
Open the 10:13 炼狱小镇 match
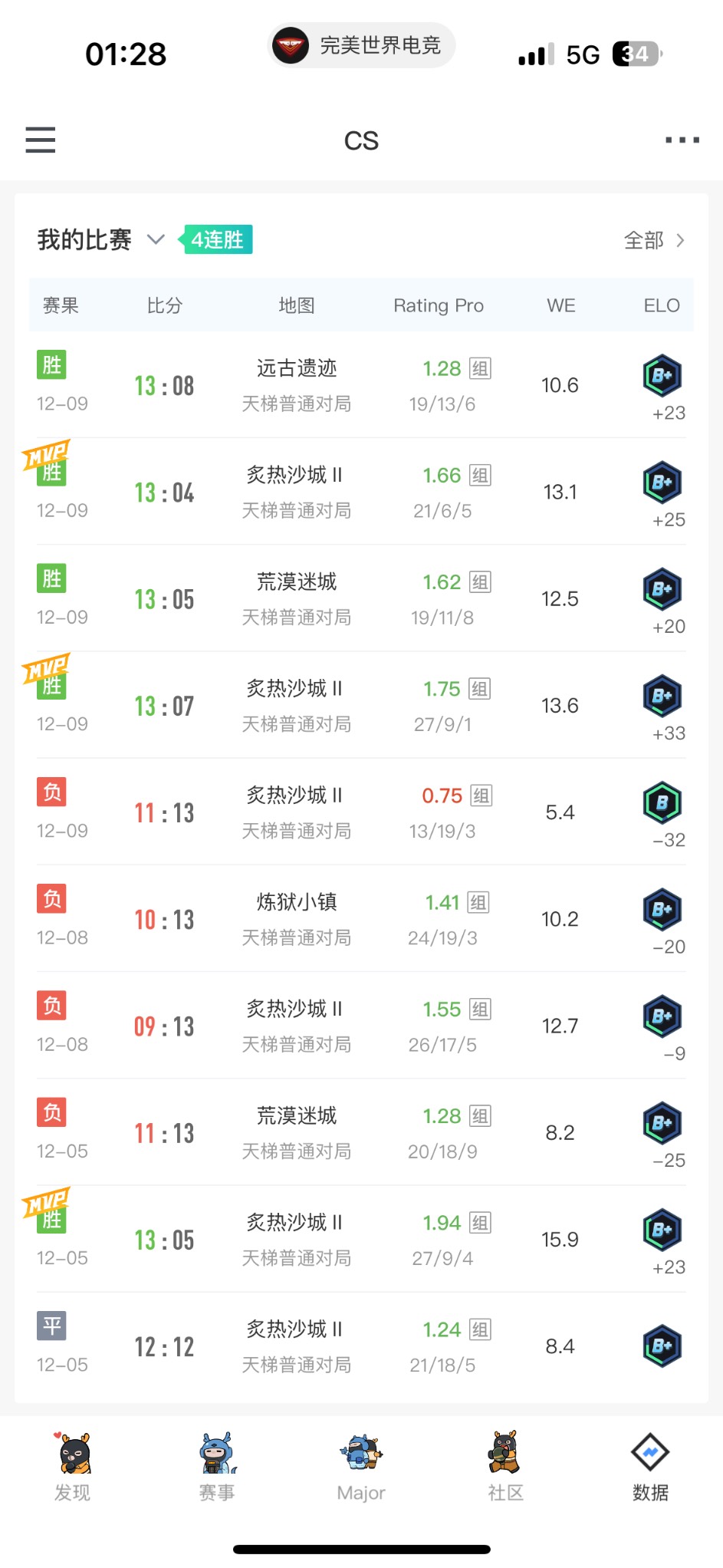click(361, 919)
